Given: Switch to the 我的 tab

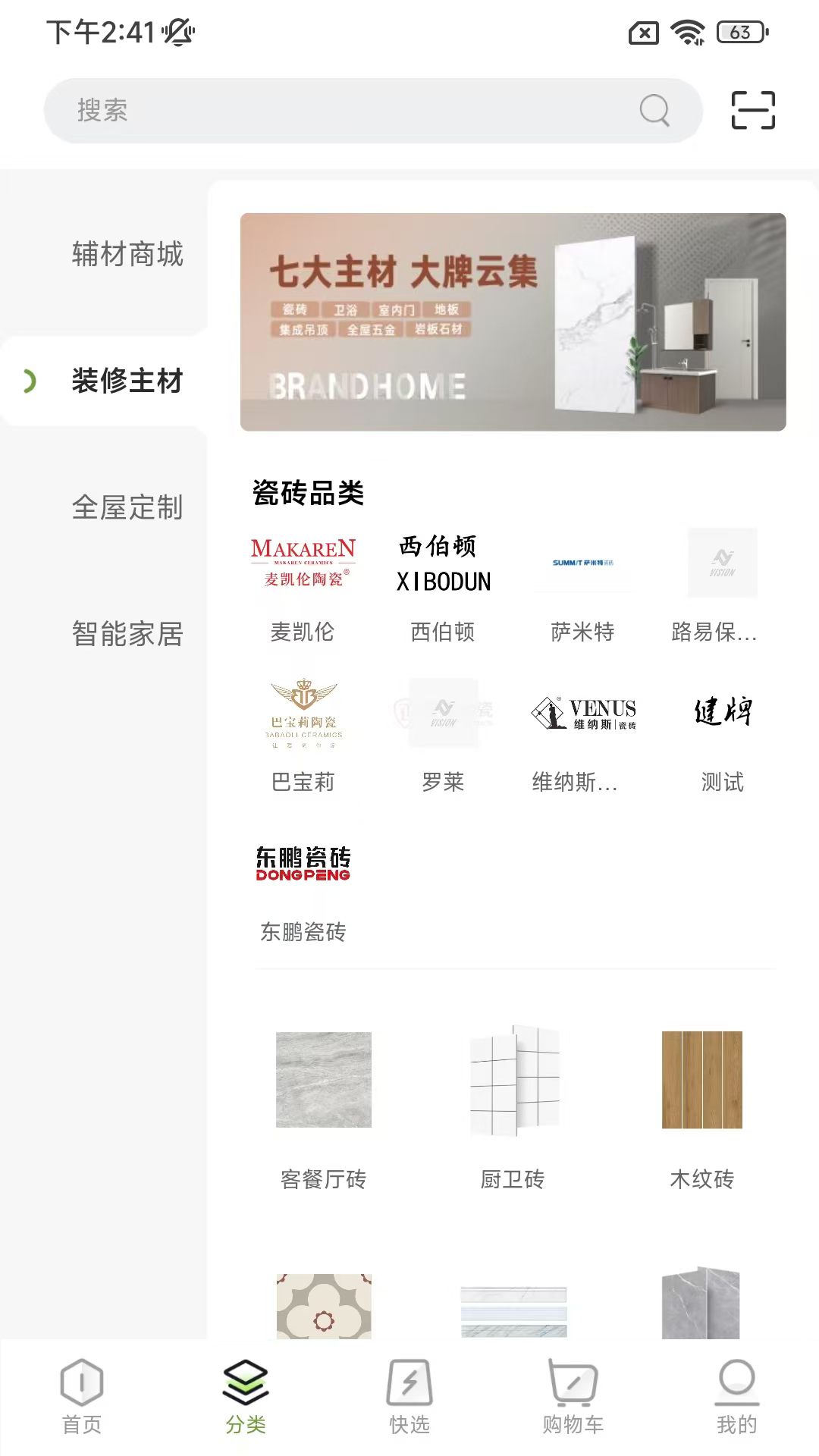Looking at the screenshot, I should coord(737,1397).
